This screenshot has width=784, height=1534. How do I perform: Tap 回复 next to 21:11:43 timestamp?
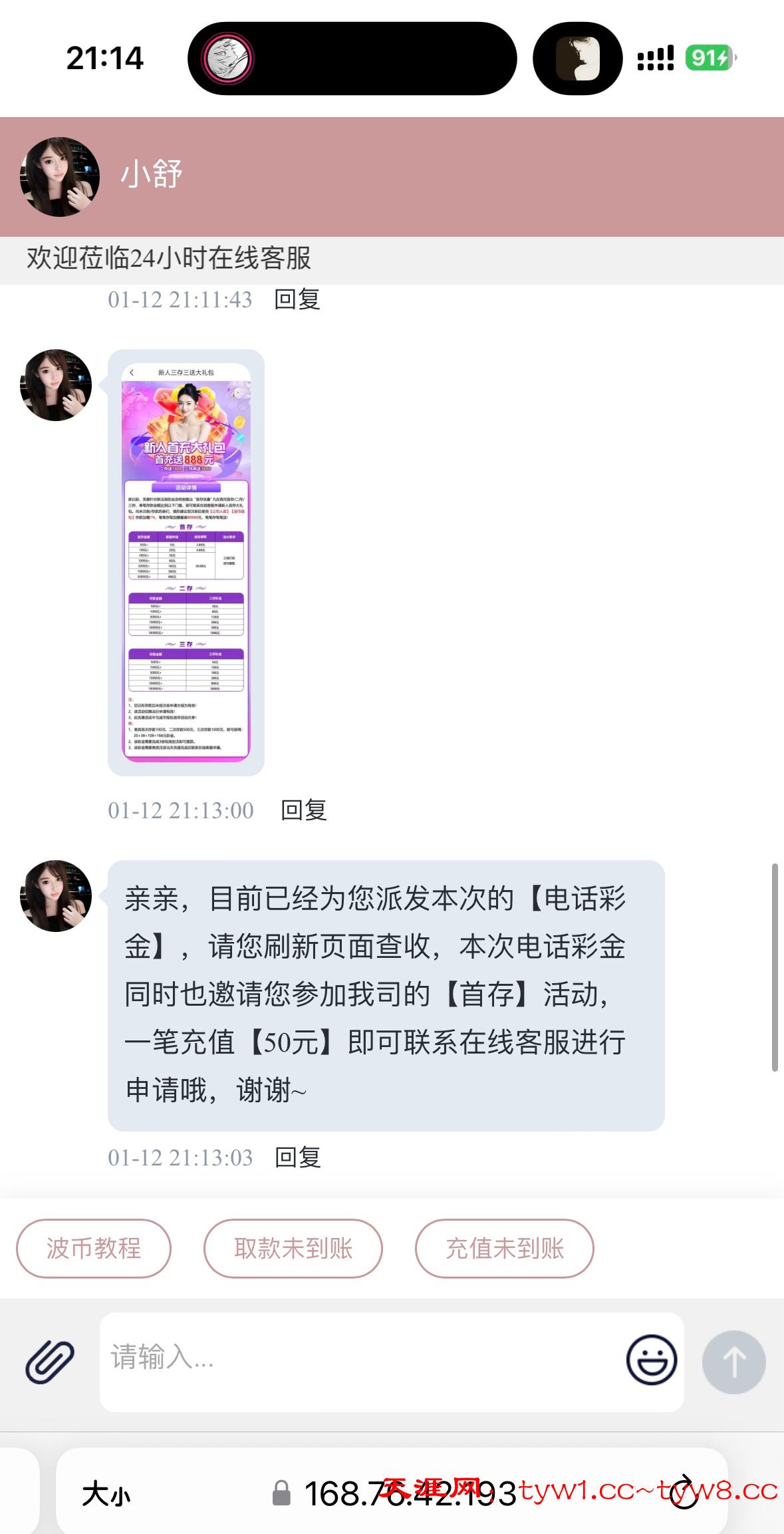tap(297, 299)
